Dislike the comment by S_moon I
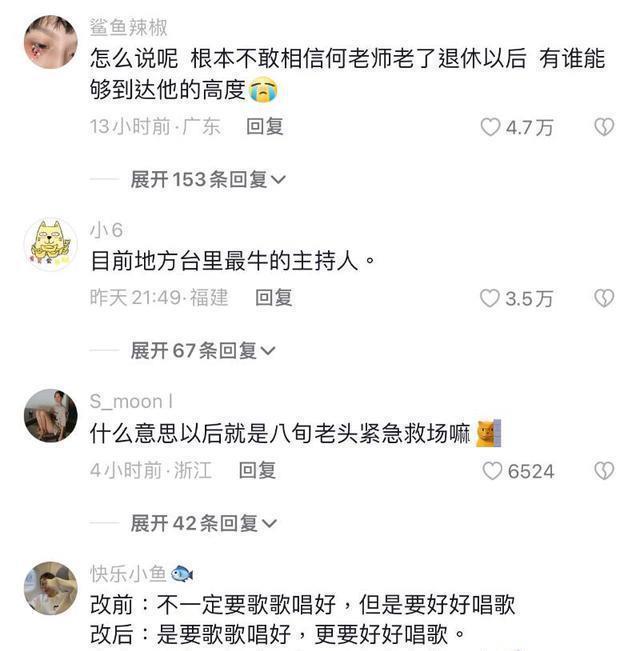The image size is (640, 651). [x=603, y=471]
